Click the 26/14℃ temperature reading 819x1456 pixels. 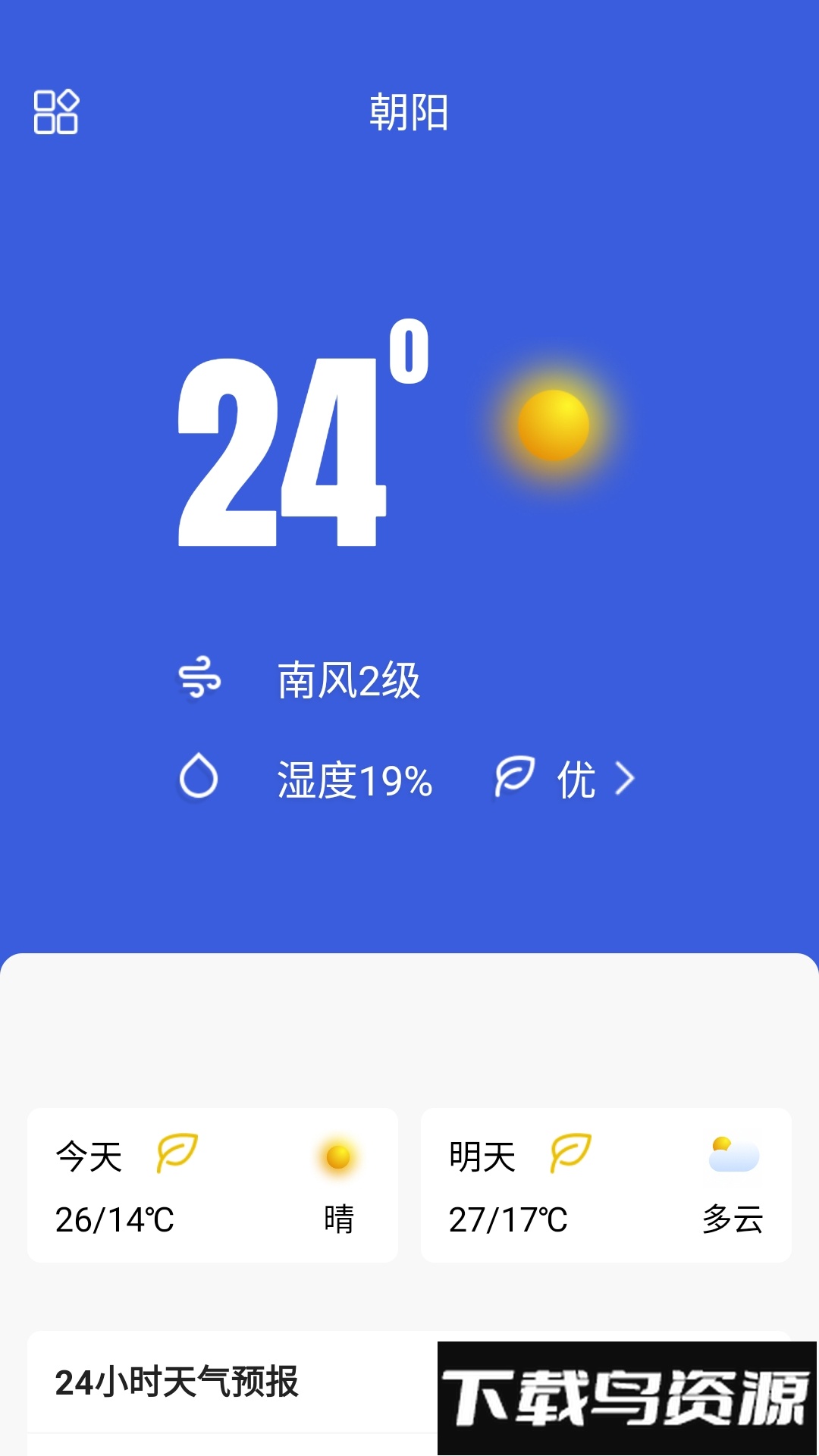click(x=115, y=1219)
